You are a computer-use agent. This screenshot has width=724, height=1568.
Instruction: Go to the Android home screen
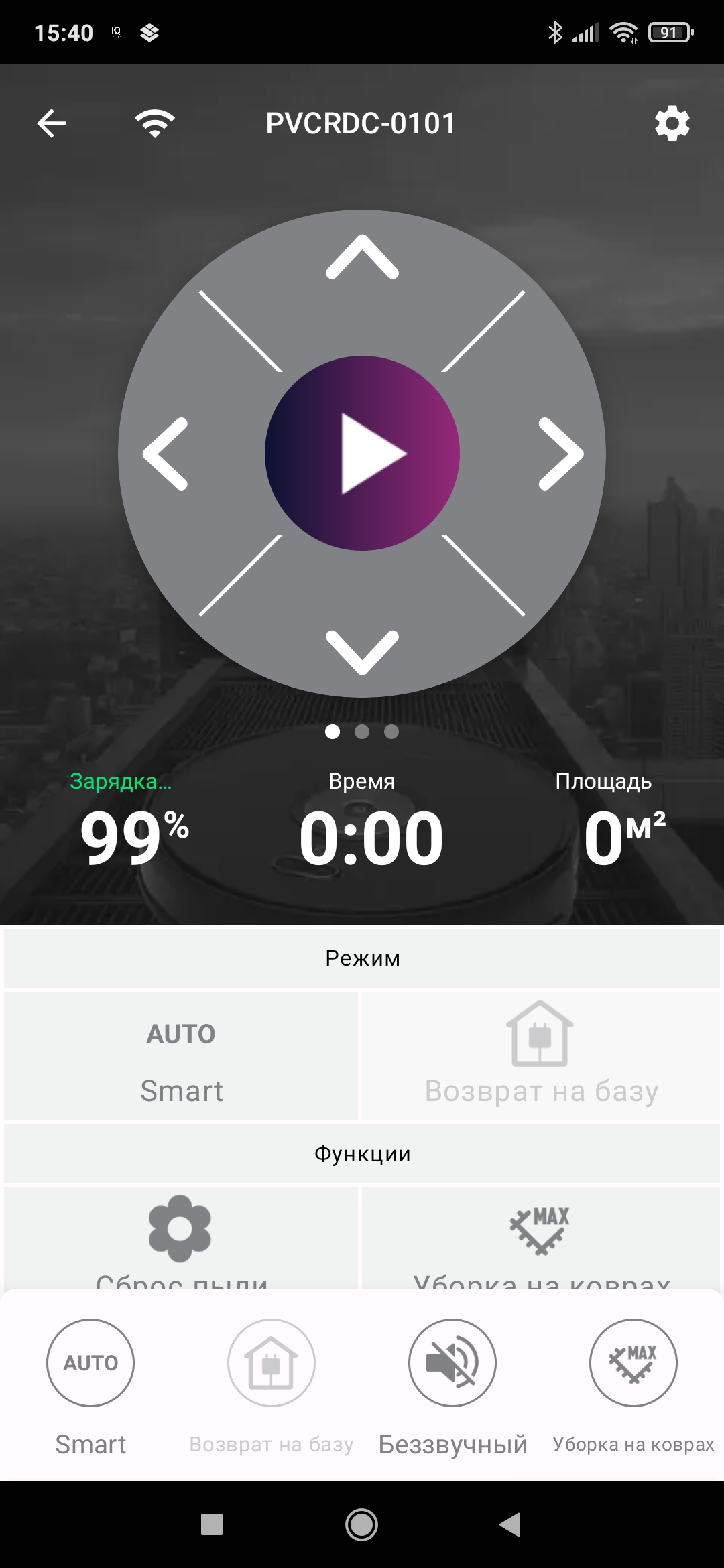362,1524
